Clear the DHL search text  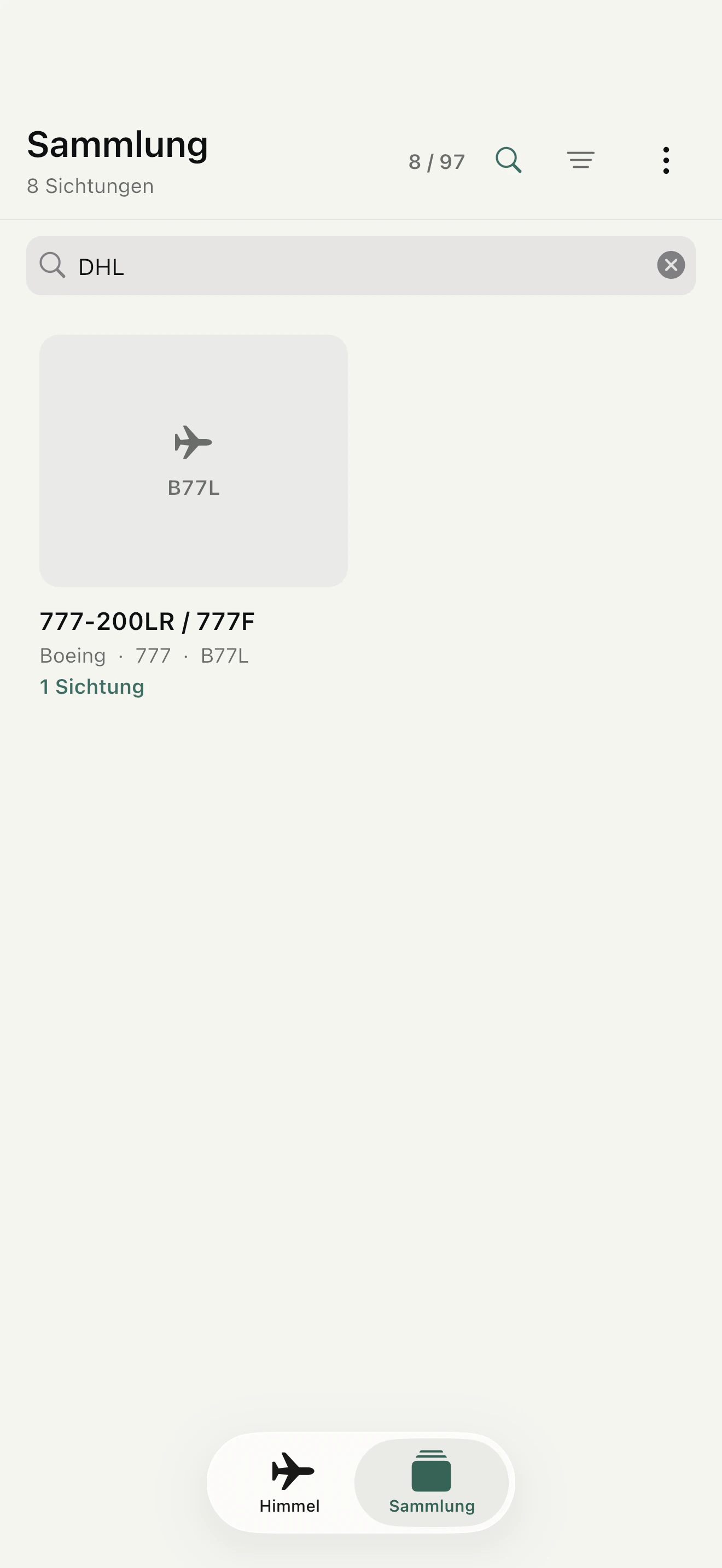click(671, 265)
